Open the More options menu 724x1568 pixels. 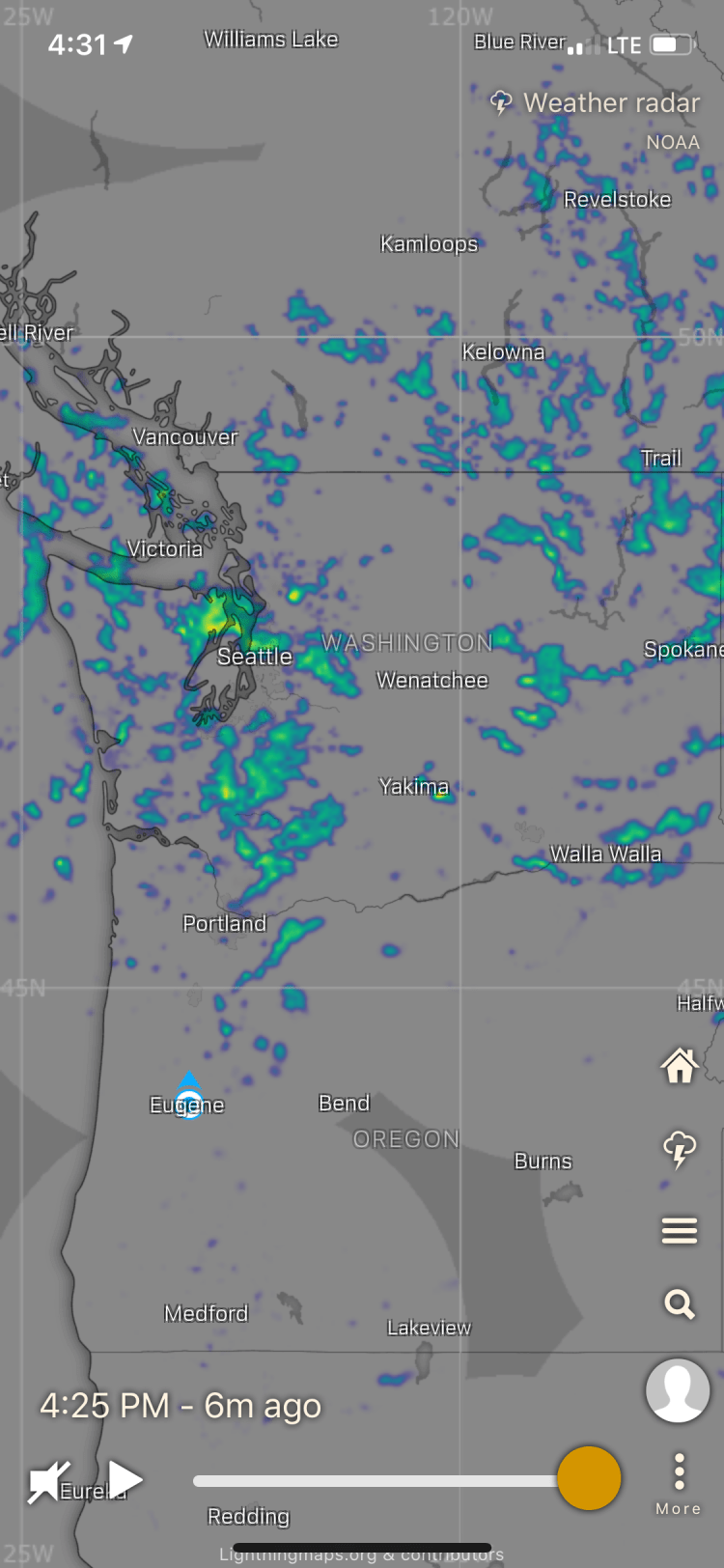(x=679, y=1482)
